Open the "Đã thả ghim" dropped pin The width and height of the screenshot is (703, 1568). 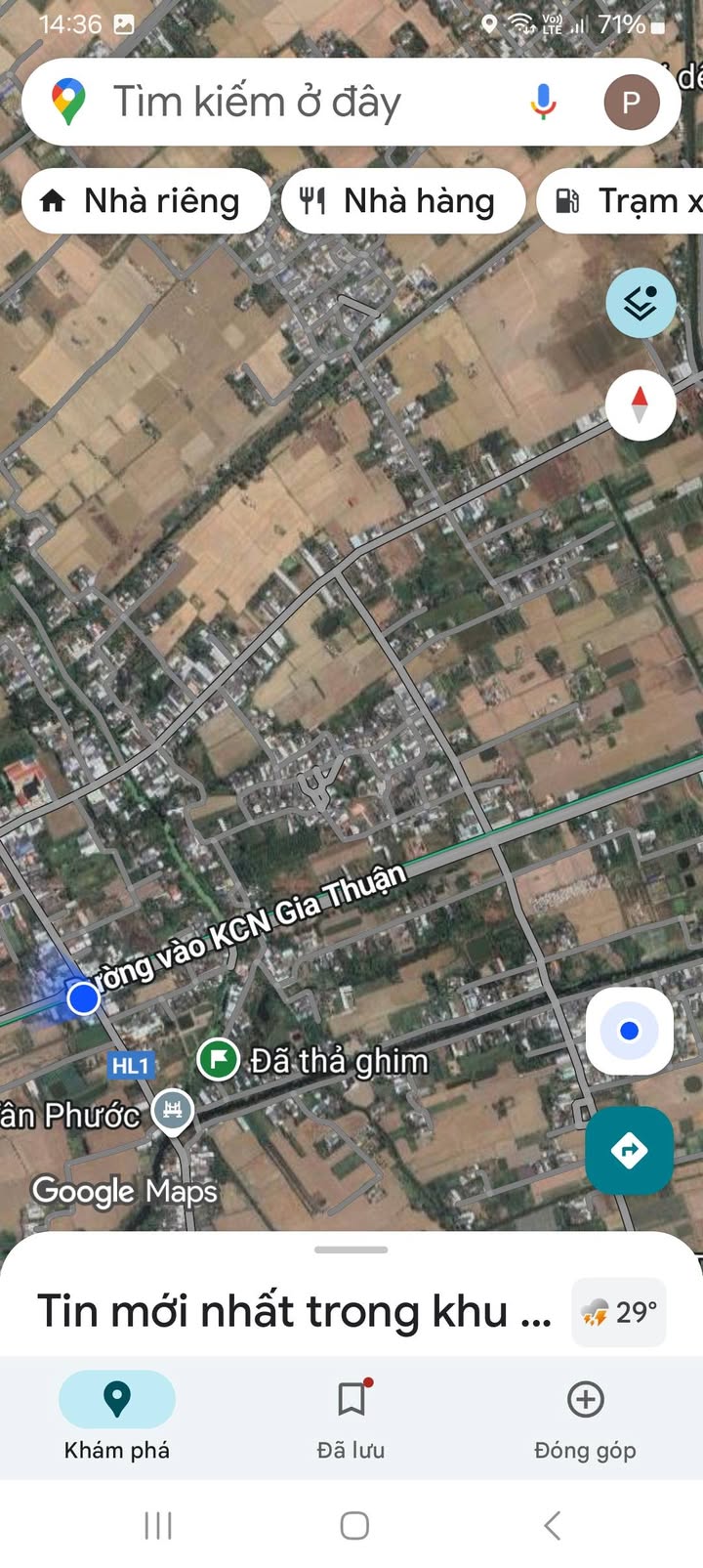[219, 1059]
